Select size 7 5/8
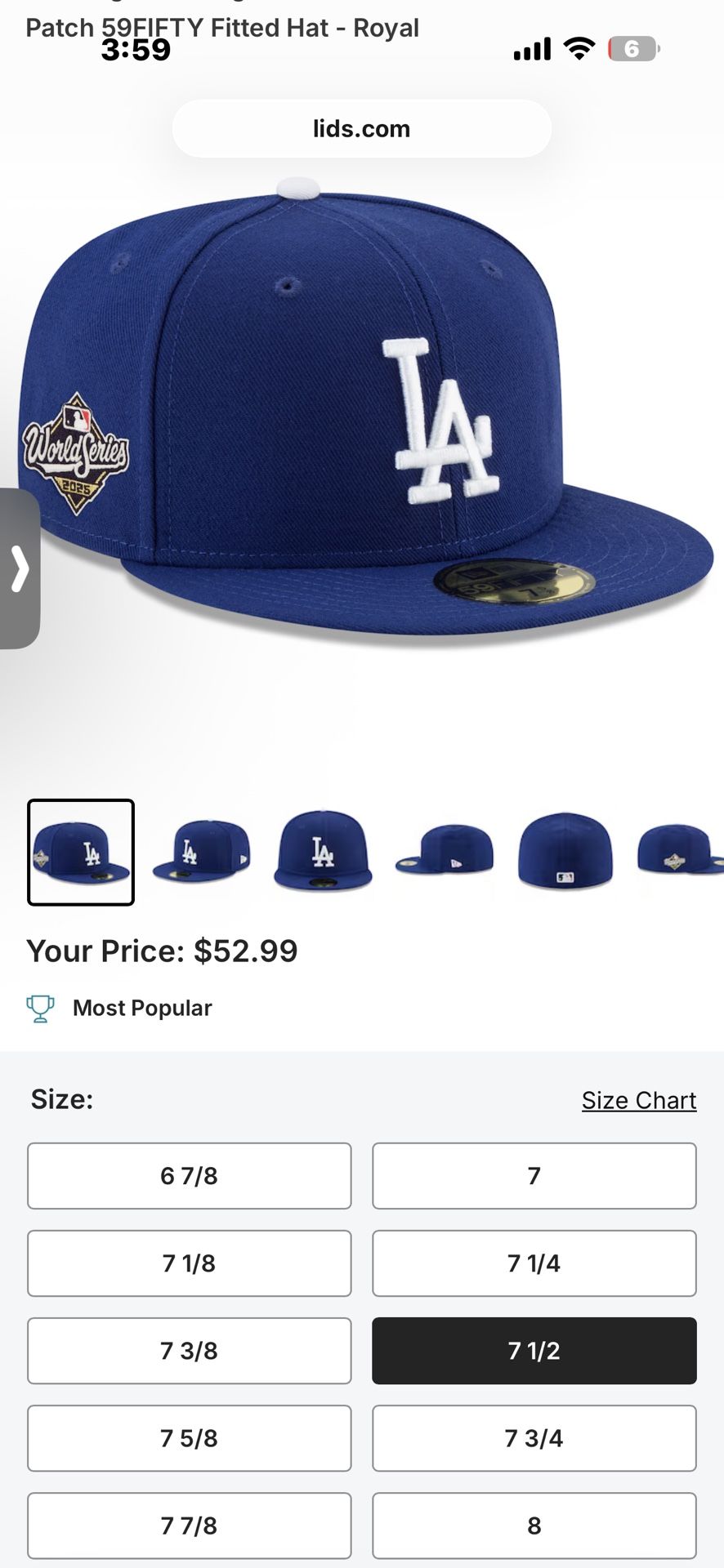The width and height of the screenshot is (724, 1568). [189, 1438]
